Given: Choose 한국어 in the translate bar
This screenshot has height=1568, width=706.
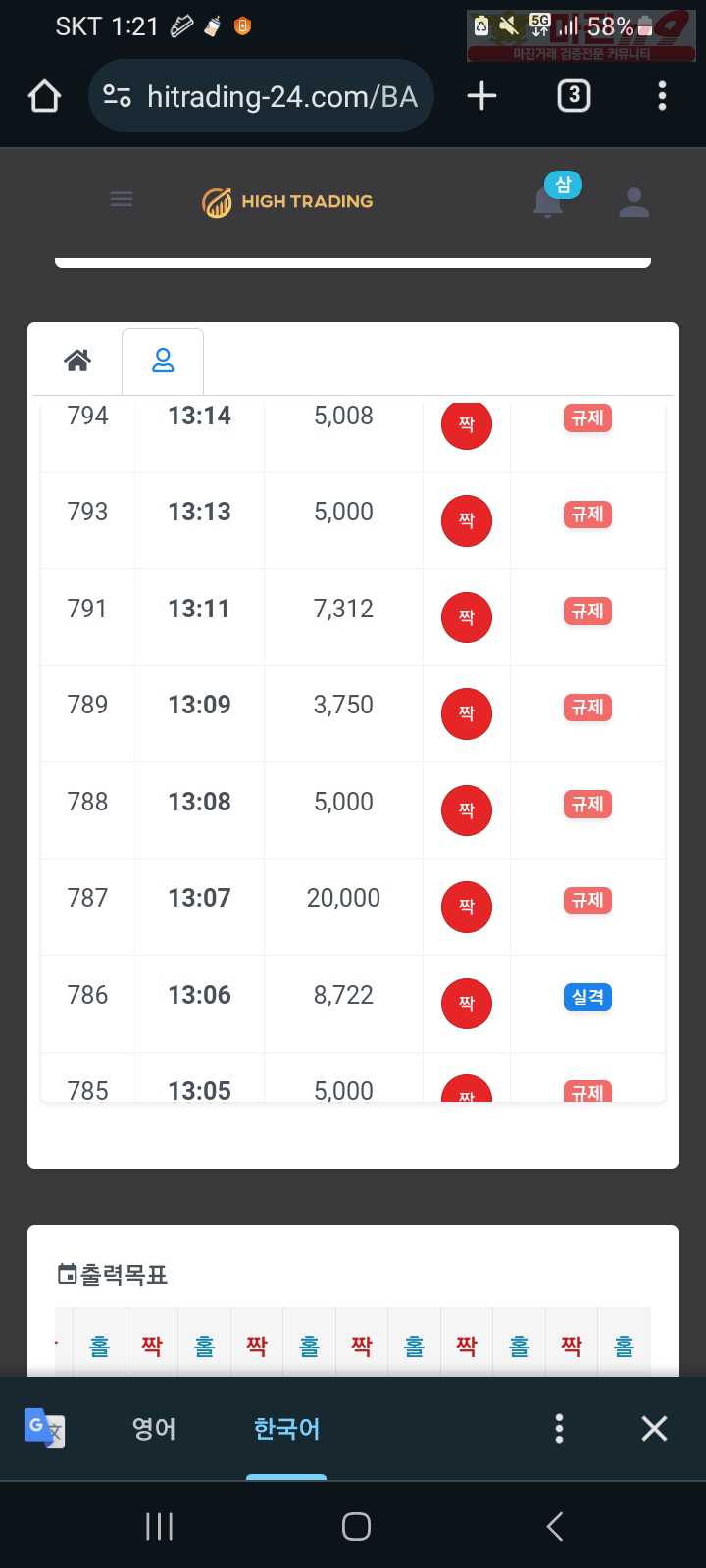Looking at the screenshot, I should [x=286, y=1428].
